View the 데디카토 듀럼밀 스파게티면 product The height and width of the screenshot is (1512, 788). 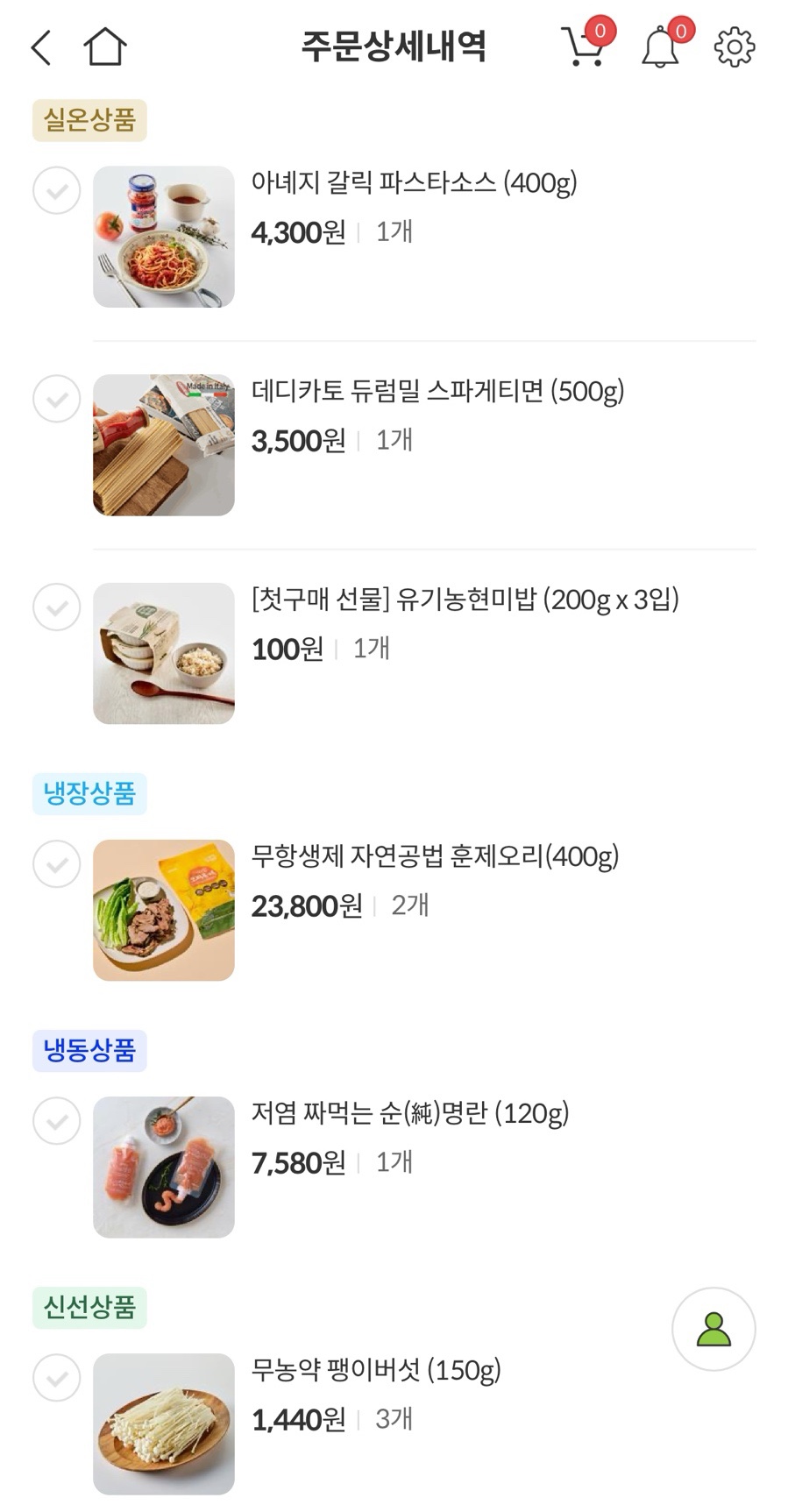(164, 445)
